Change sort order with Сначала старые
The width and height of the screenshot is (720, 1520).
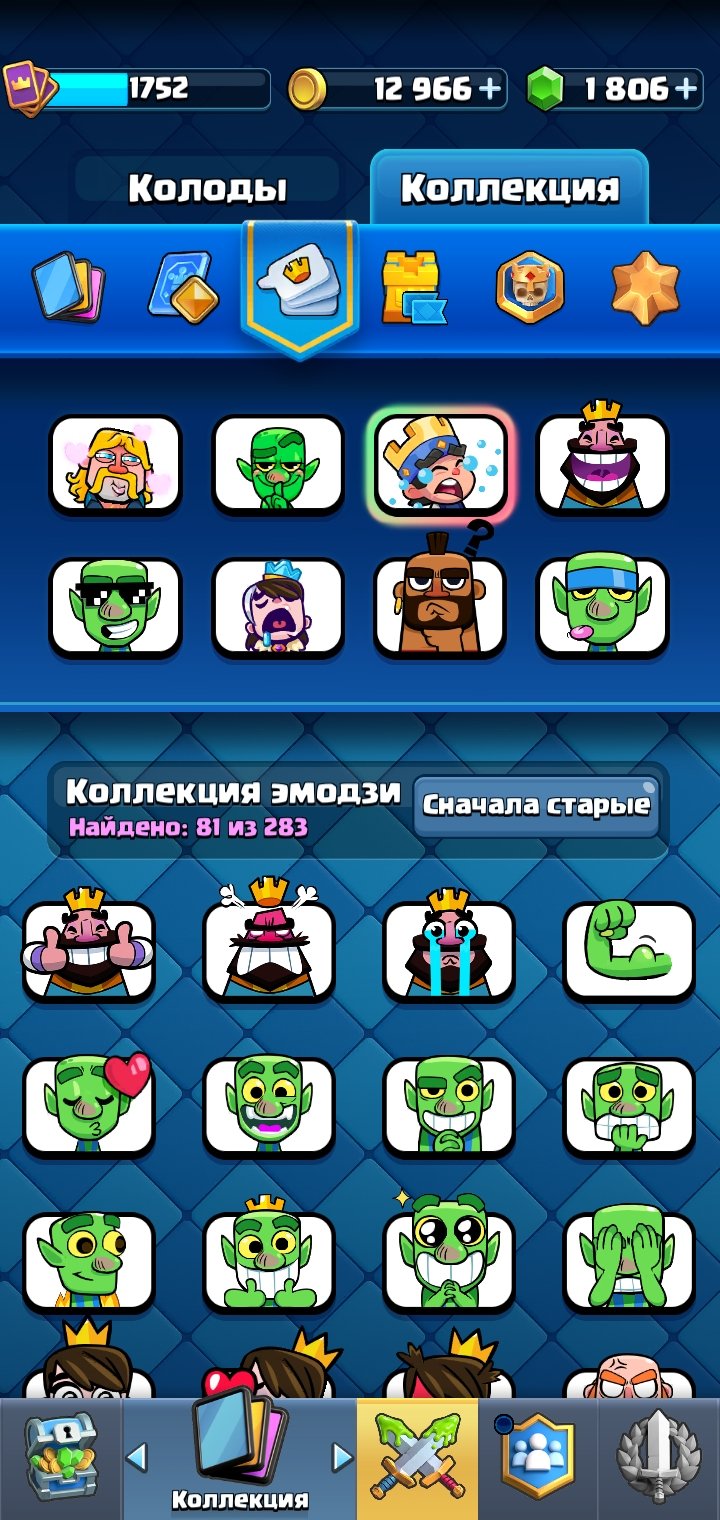point(537,805)
